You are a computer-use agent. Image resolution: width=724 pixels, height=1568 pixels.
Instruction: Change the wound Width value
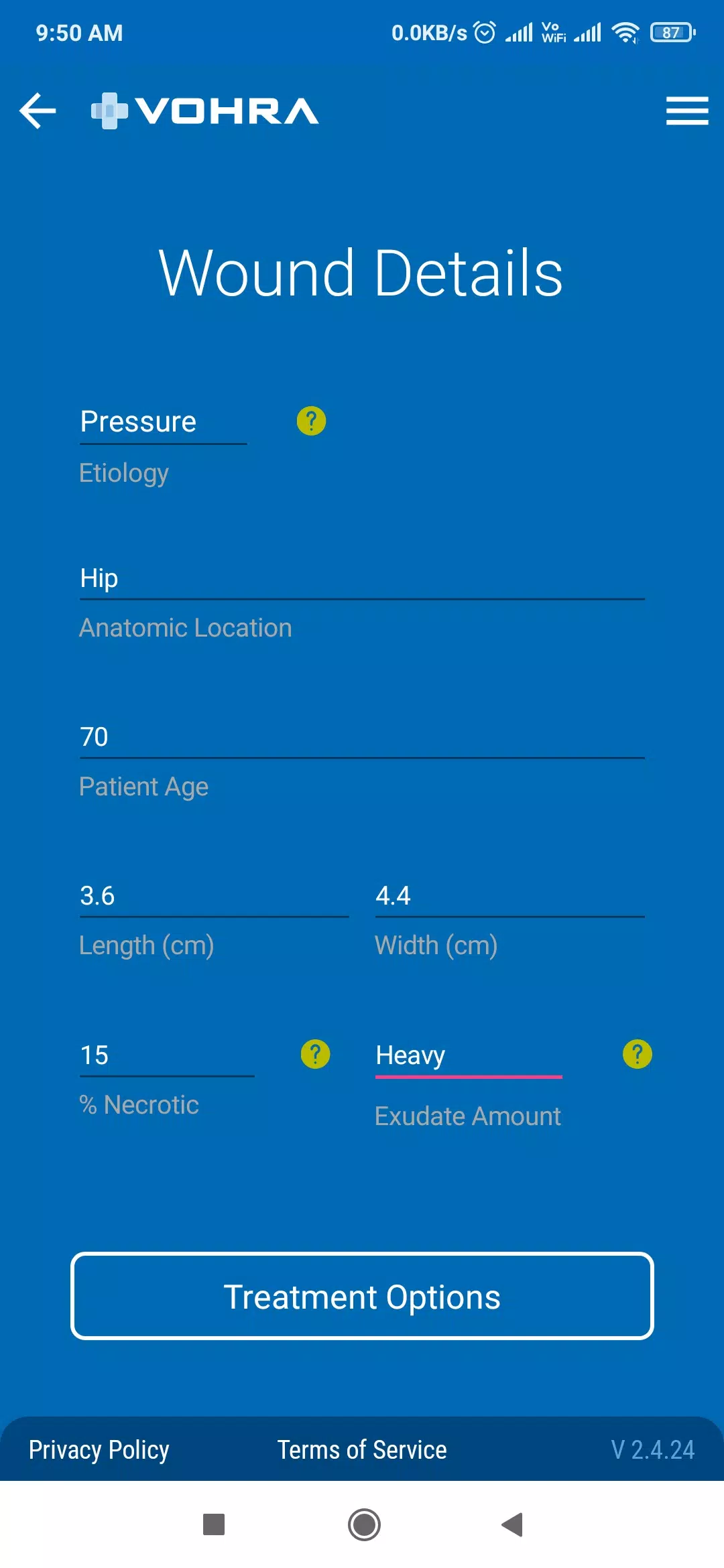[509, 897]
